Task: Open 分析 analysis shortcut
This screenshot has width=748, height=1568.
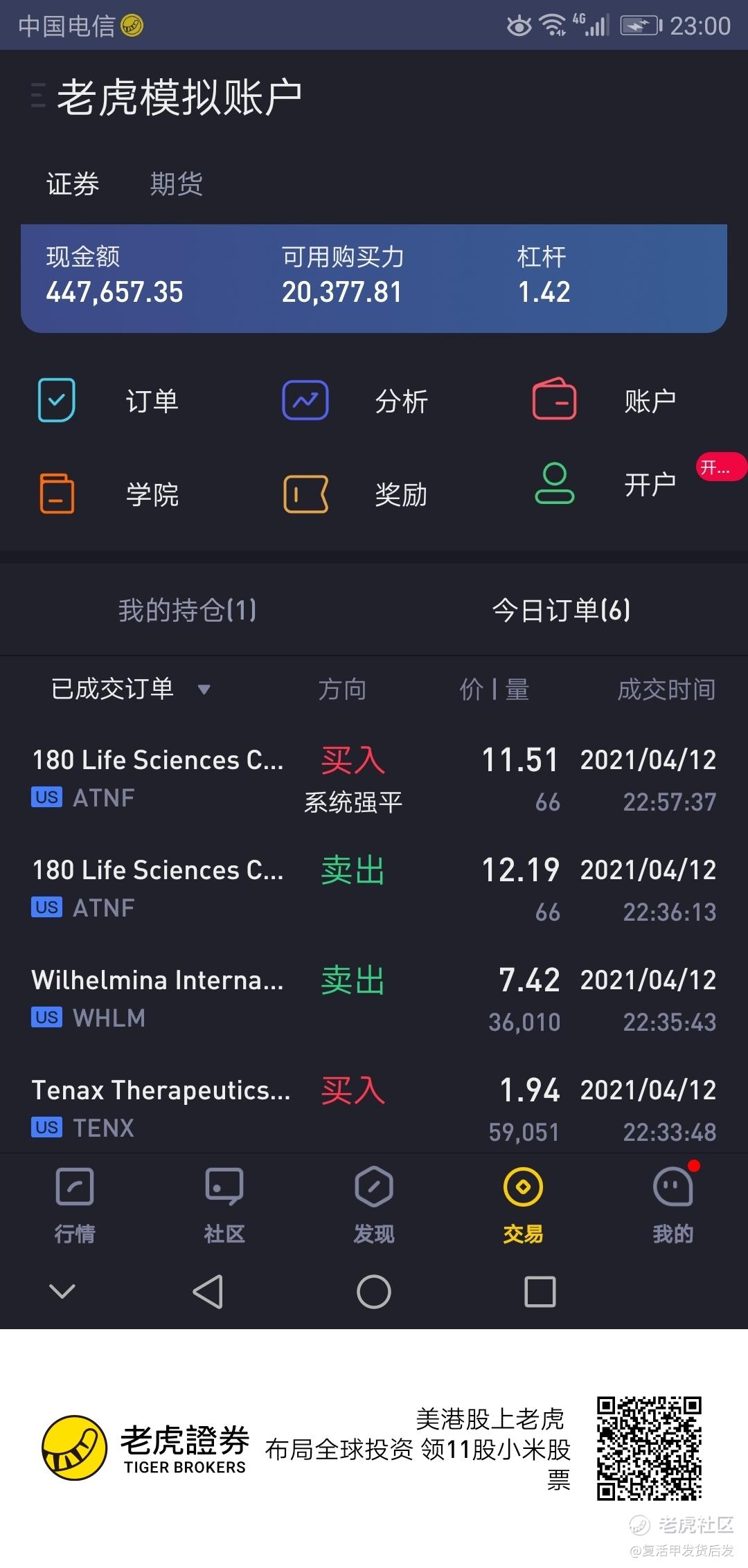Action: pos(355,401)
